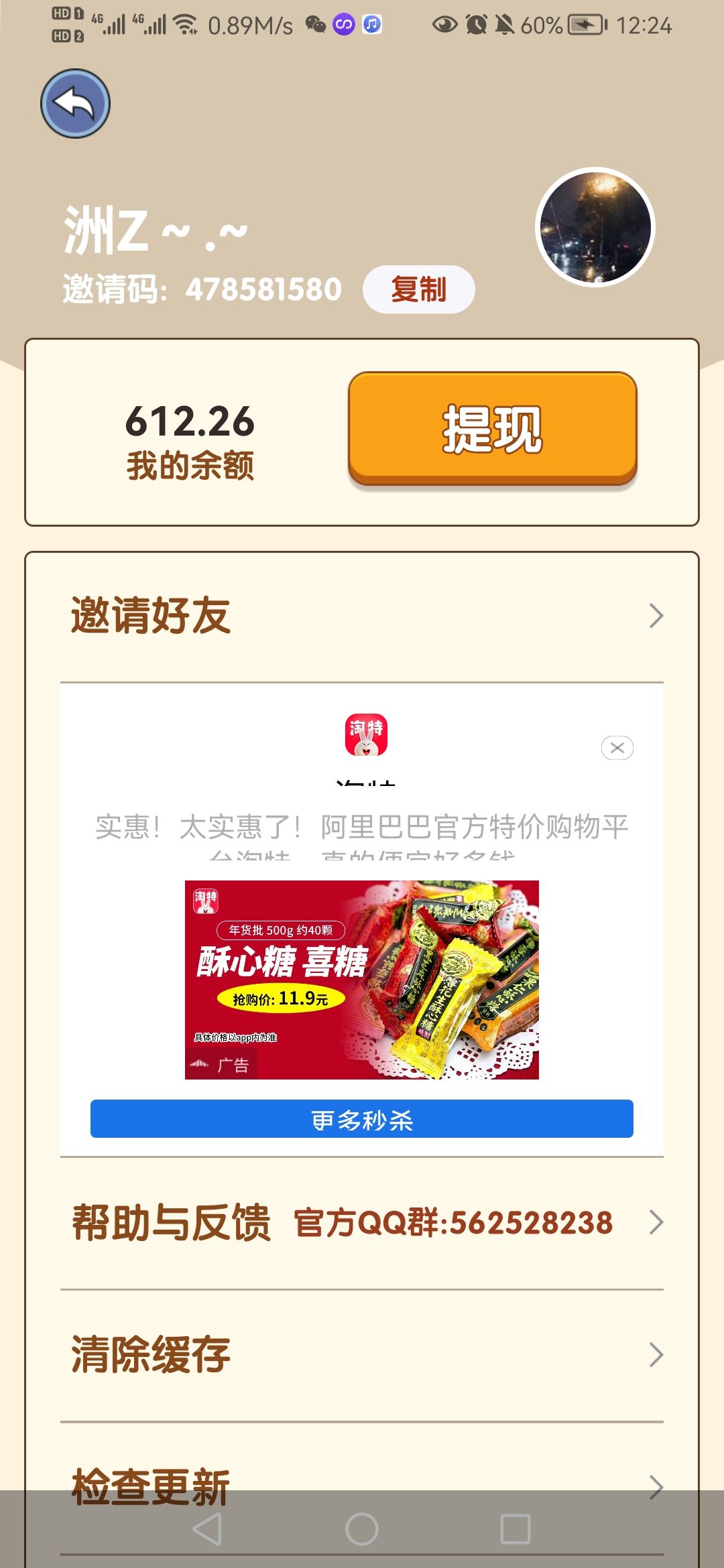Open 帮助与反馈 help and feedback
Screen dimensions: 724x1568
pos(362,1222)
